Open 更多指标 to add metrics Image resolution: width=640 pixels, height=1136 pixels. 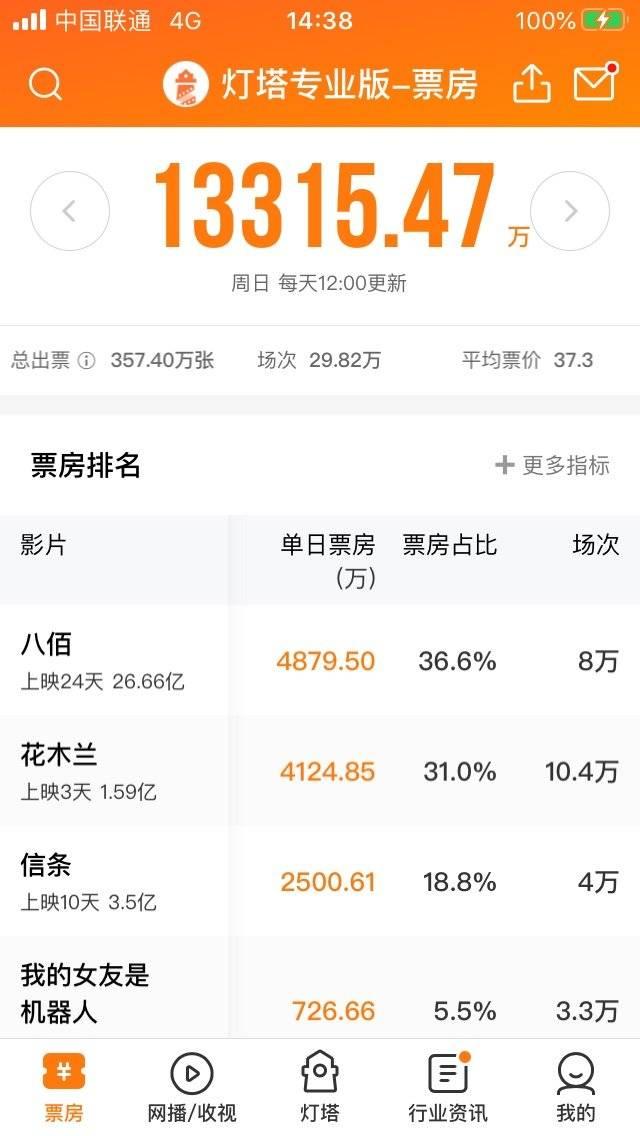coord(552,465)
